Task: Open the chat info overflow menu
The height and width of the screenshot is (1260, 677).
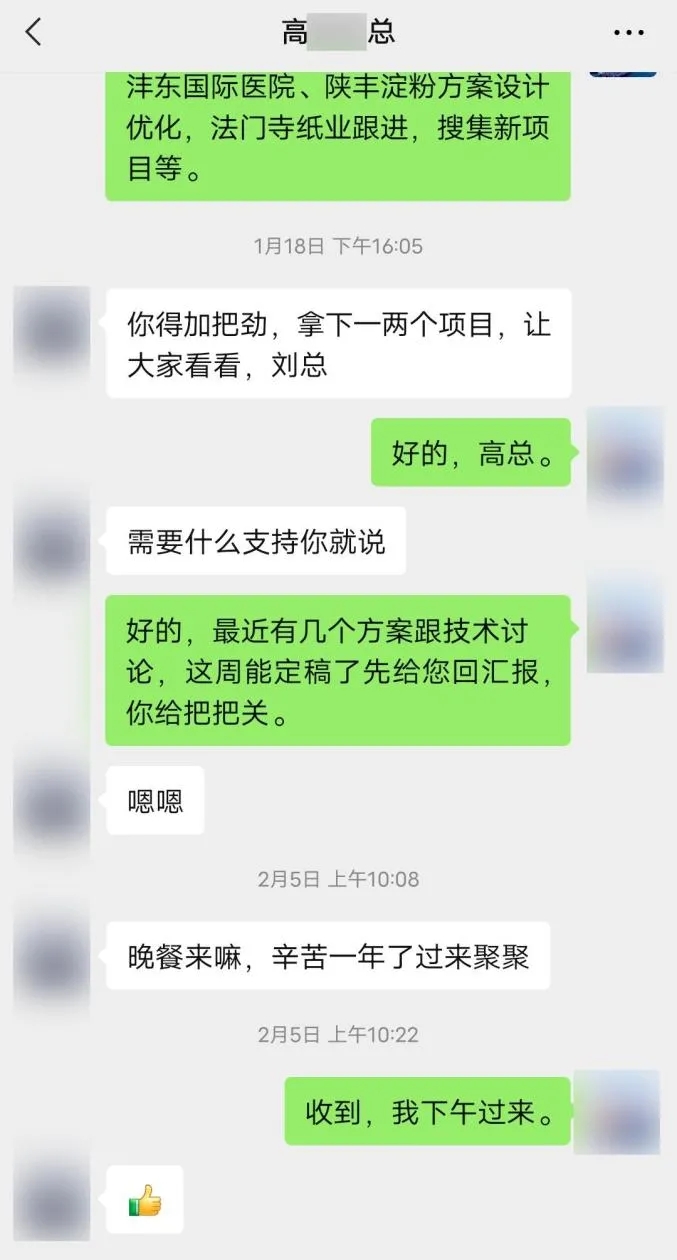Action: click(x=628, y=33)
